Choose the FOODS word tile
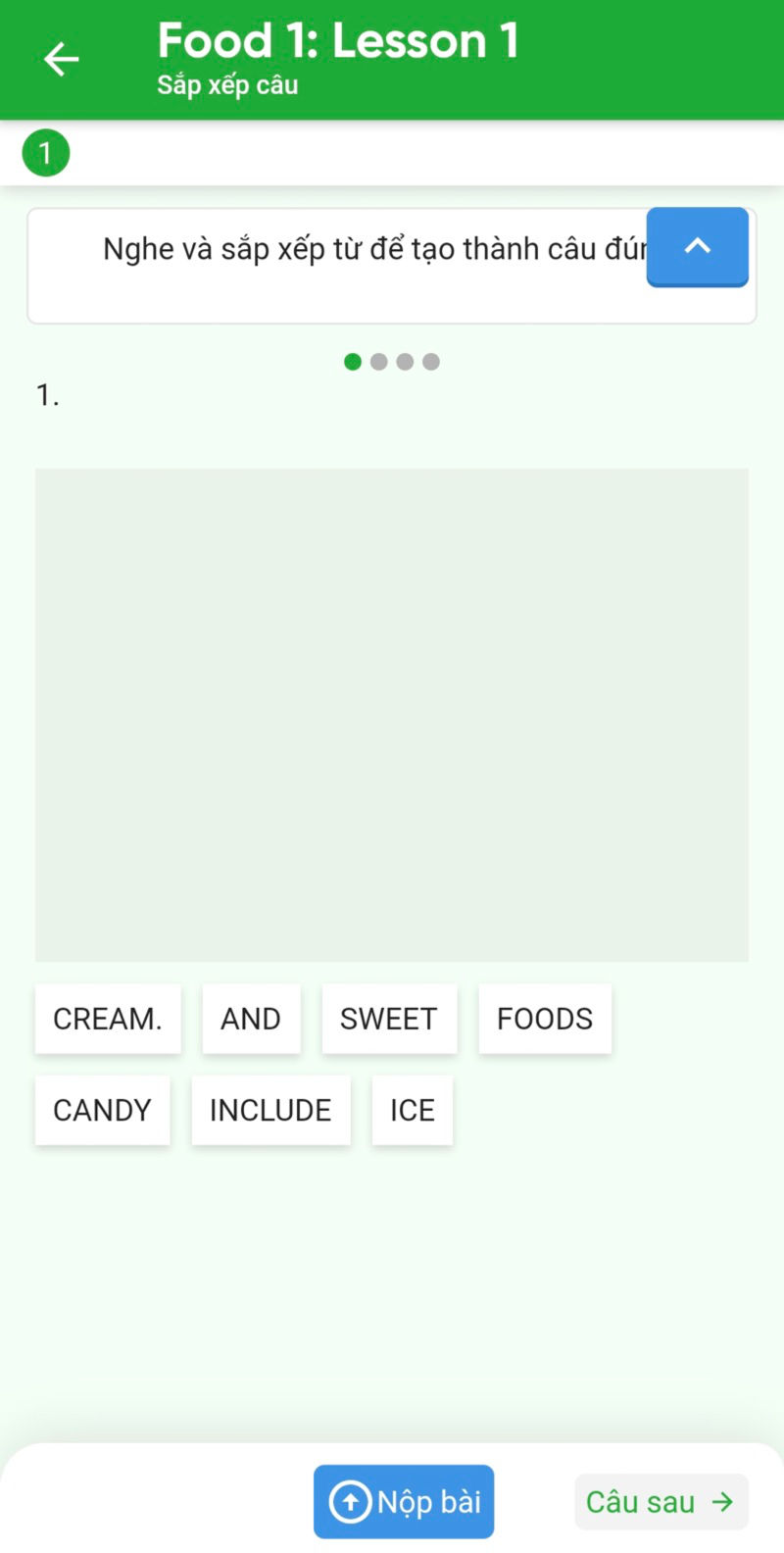 [545, 1019]
